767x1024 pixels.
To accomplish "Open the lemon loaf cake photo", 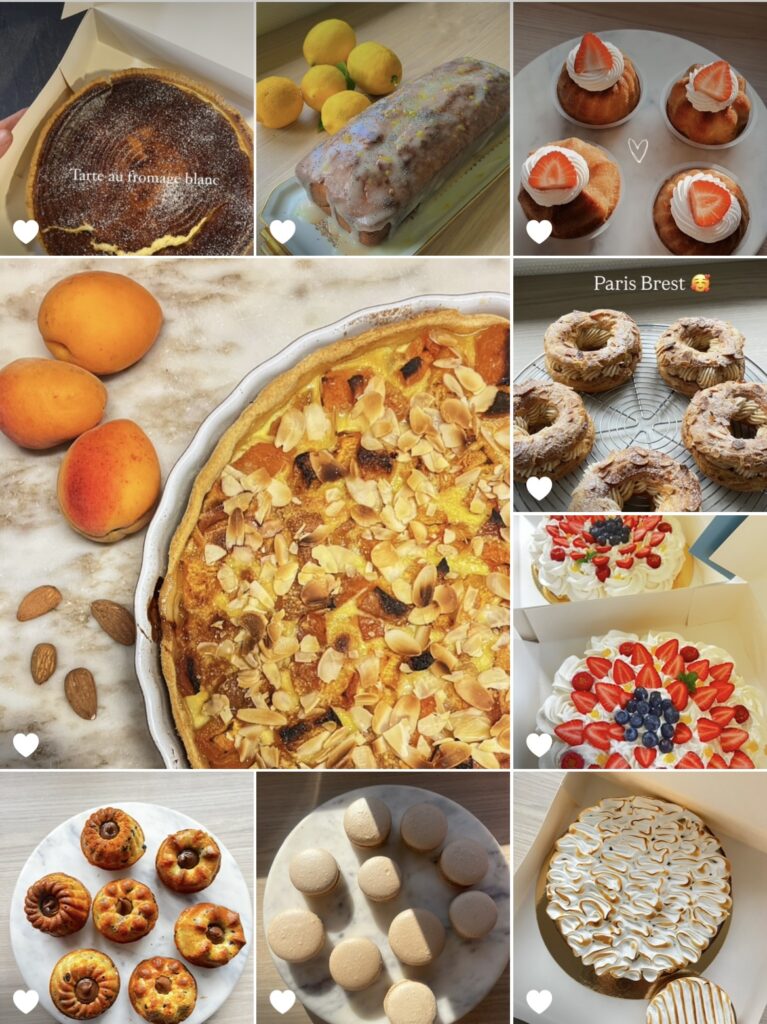I will (382, 130).
